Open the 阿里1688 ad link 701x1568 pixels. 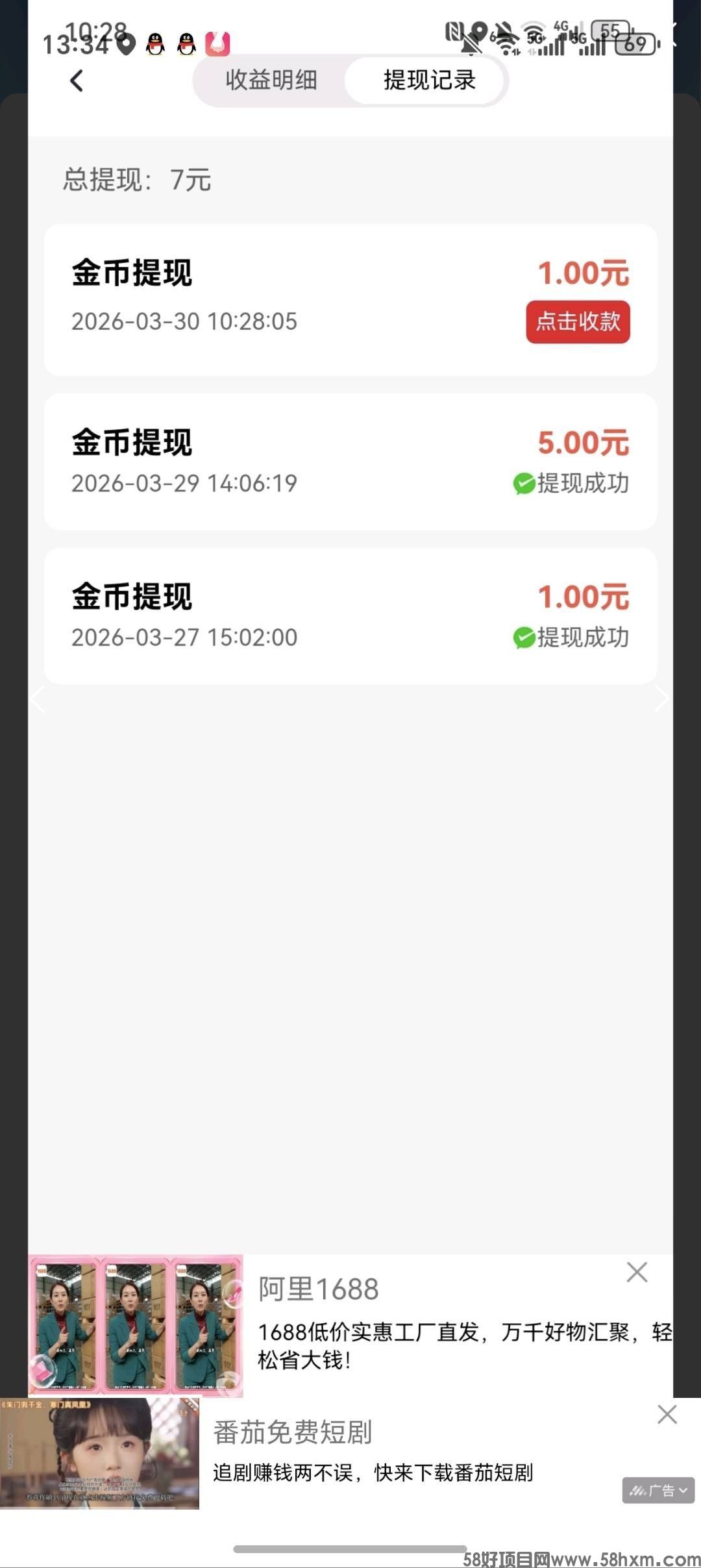click(x=318, y=1289)
